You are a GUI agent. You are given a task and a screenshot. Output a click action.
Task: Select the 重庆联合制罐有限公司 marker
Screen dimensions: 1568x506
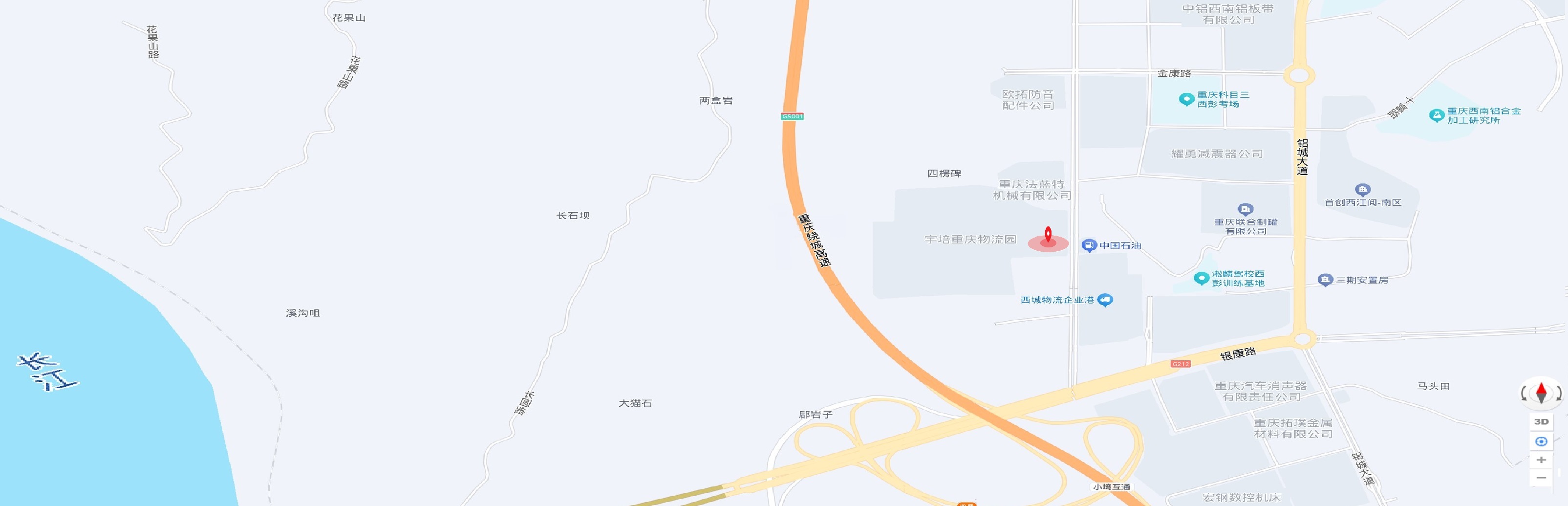[x=1246, y=209]
